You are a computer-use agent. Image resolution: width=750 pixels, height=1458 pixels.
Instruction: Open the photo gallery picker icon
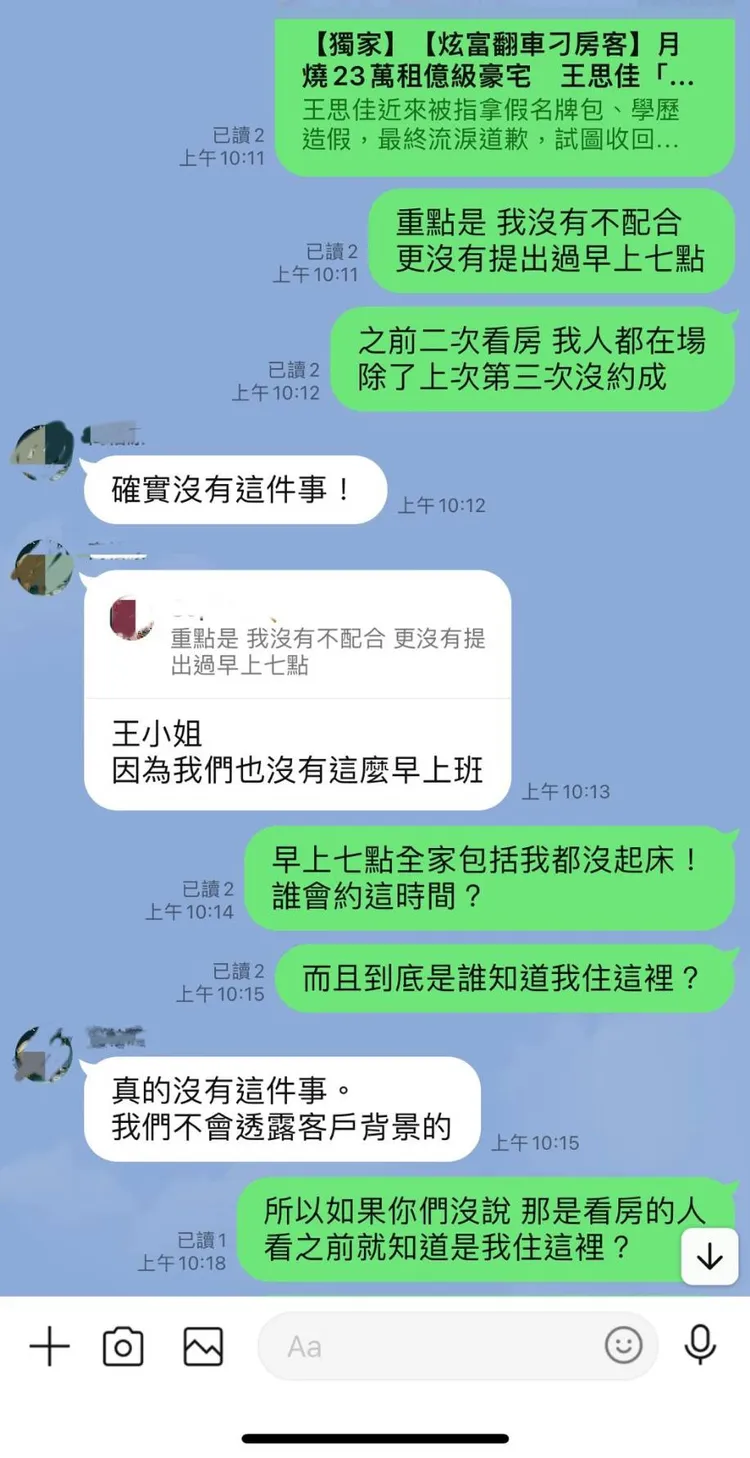201,1347
